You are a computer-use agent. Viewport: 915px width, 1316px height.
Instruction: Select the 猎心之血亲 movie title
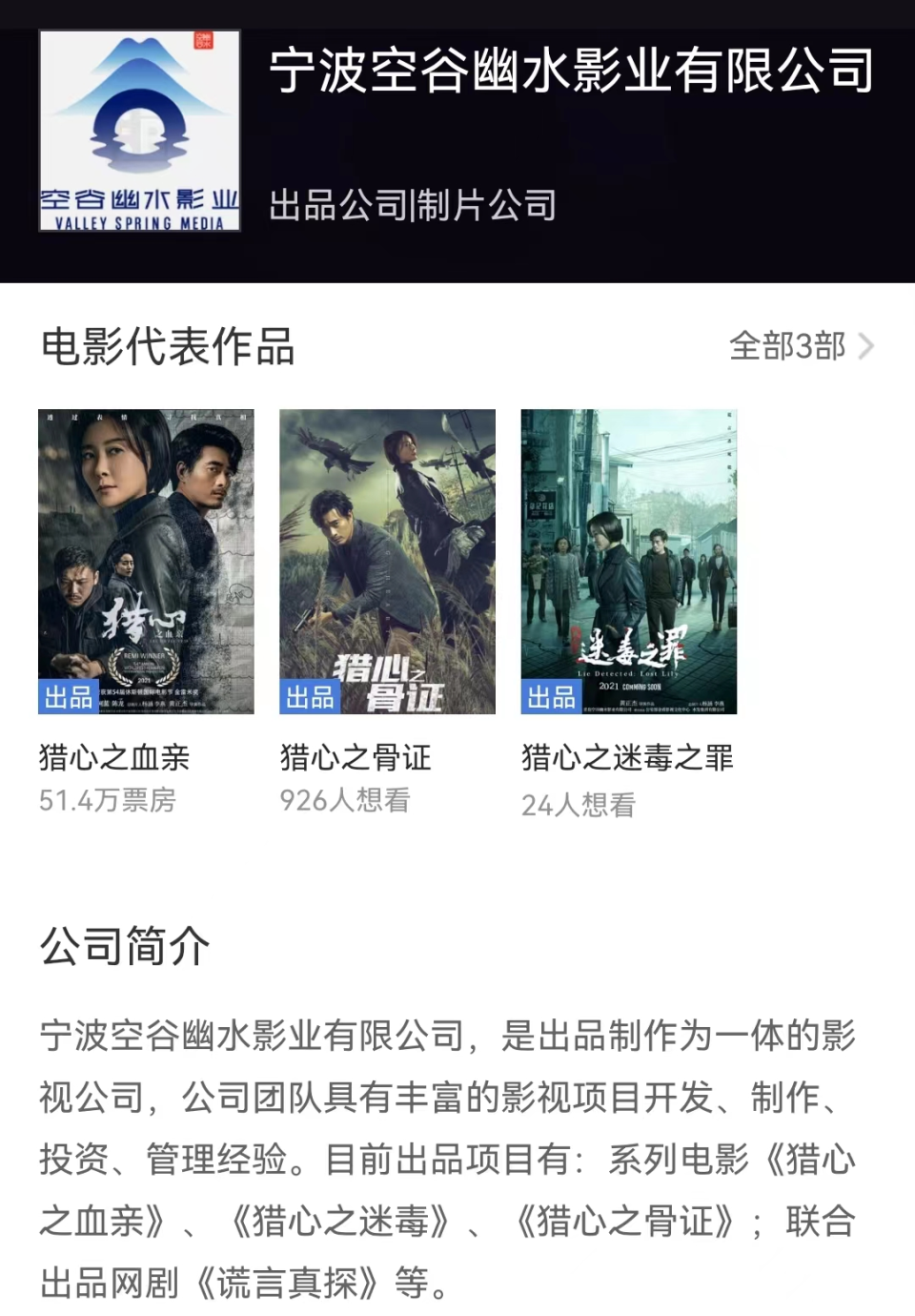coord(114,758)
